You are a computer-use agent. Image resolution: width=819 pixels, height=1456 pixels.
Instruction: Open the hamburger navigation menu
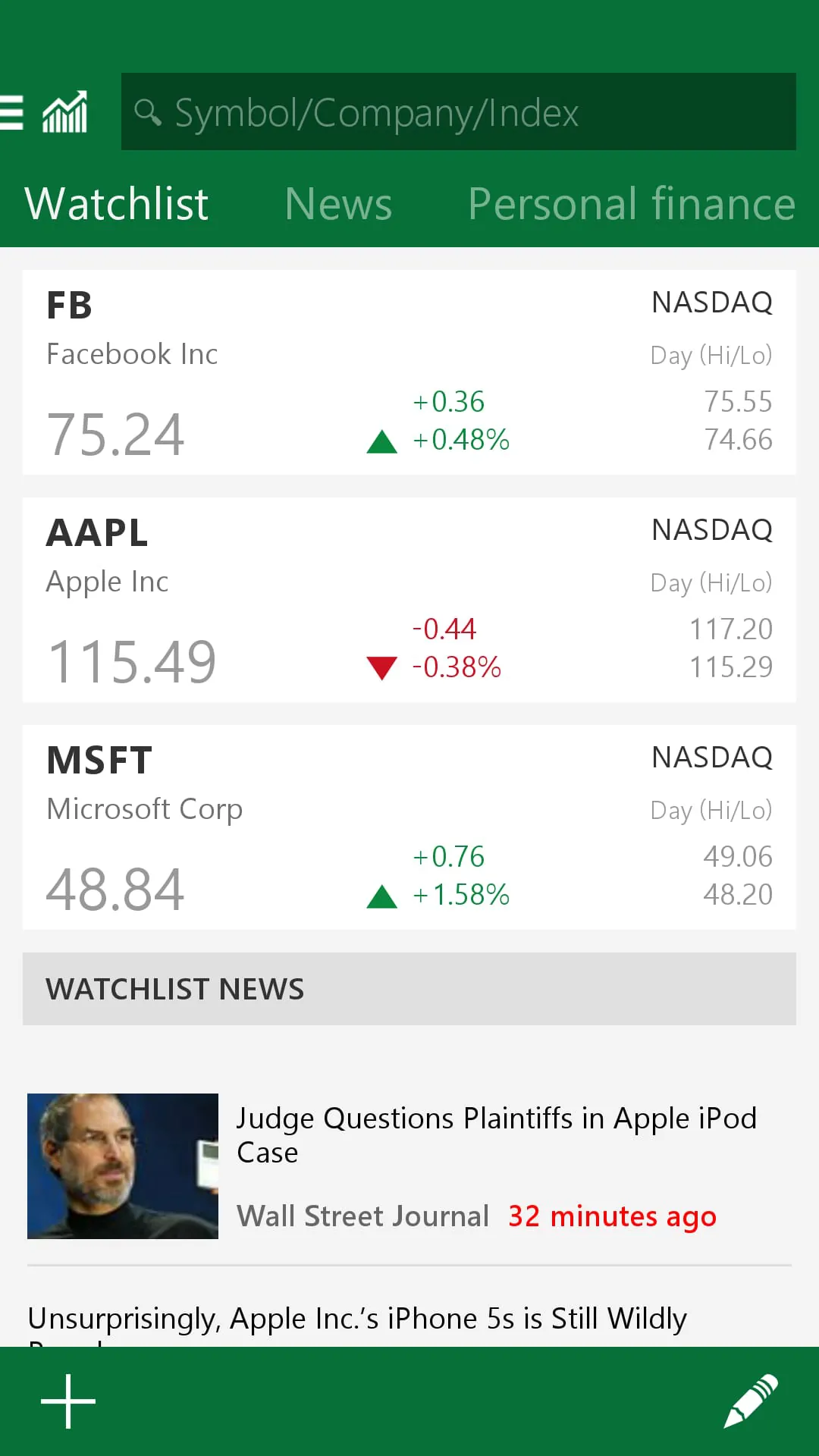[x=12, y=112]
